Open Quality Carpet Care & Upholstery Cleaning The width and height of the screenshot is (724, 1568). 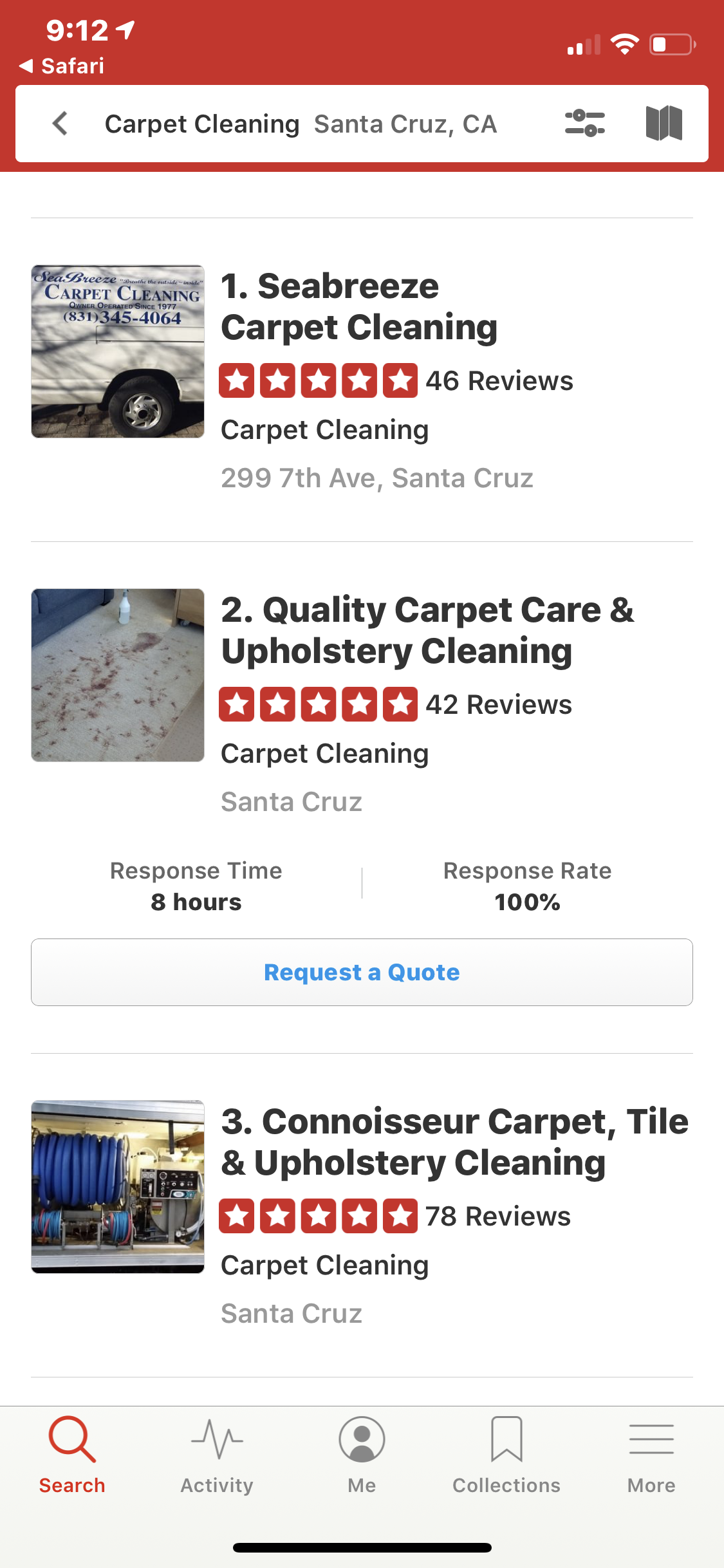point(427,630)
